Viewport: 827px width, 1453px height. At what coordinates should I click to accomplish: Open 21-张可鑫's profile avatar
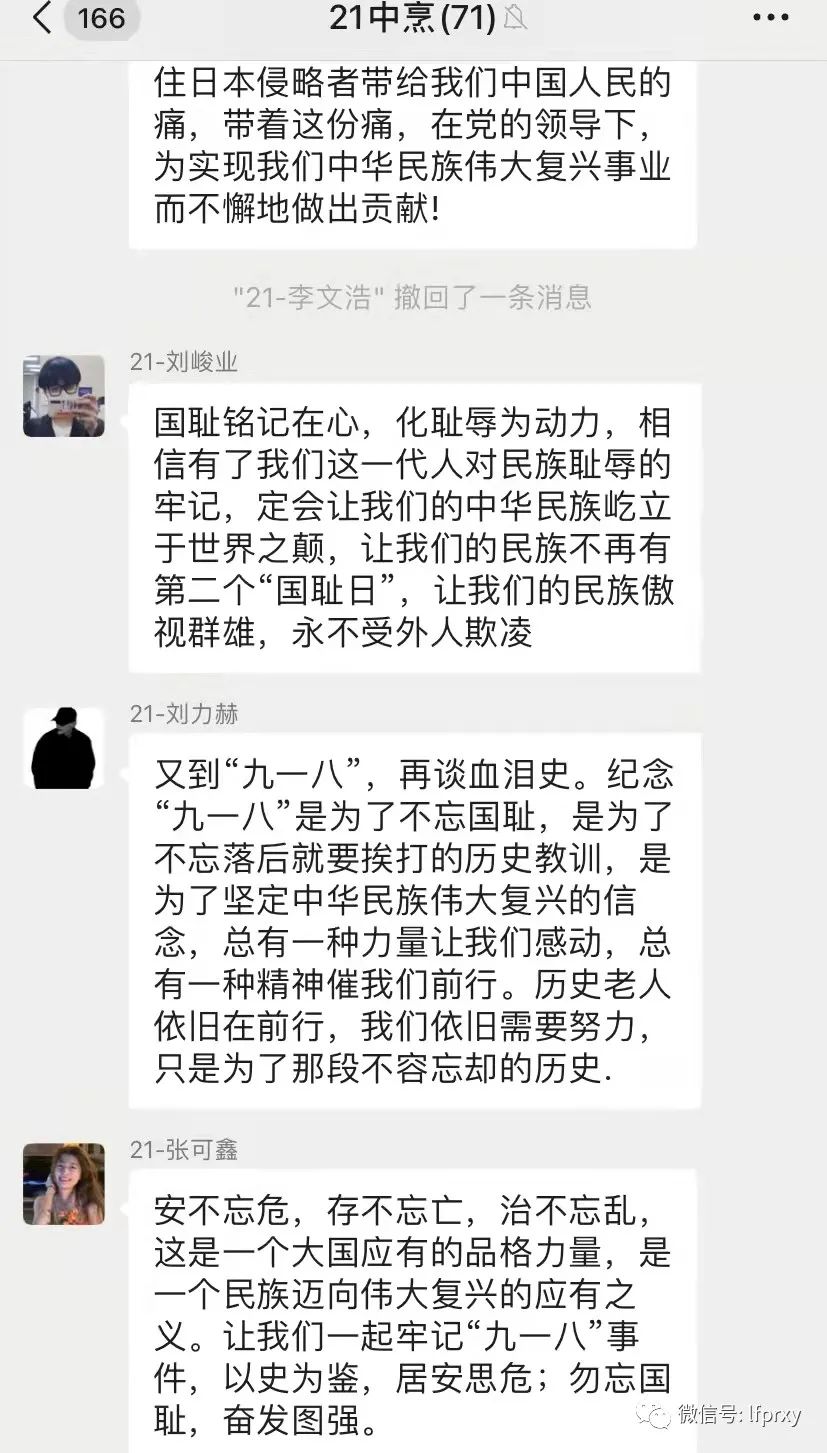coord(64,1184)
